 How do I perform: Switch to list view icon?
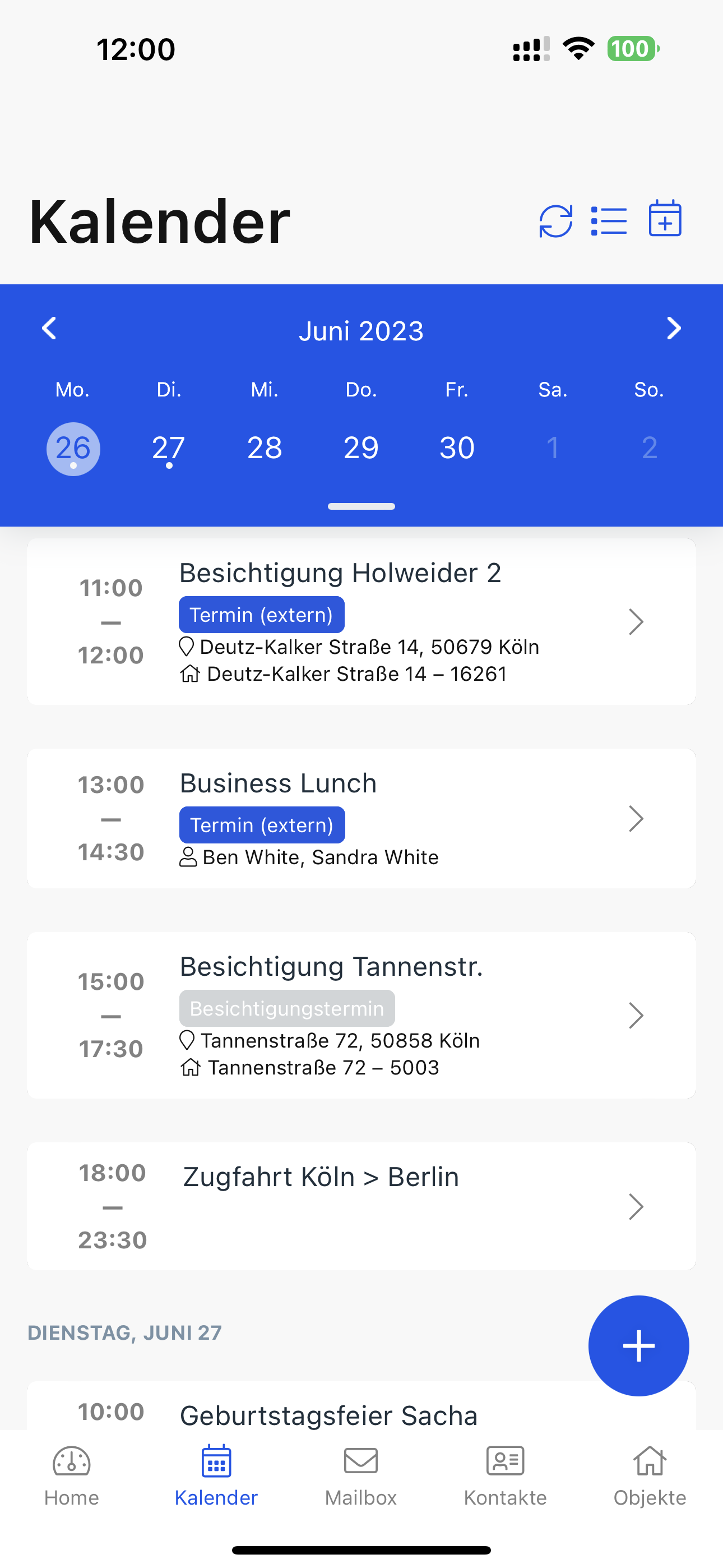[609, 220]
